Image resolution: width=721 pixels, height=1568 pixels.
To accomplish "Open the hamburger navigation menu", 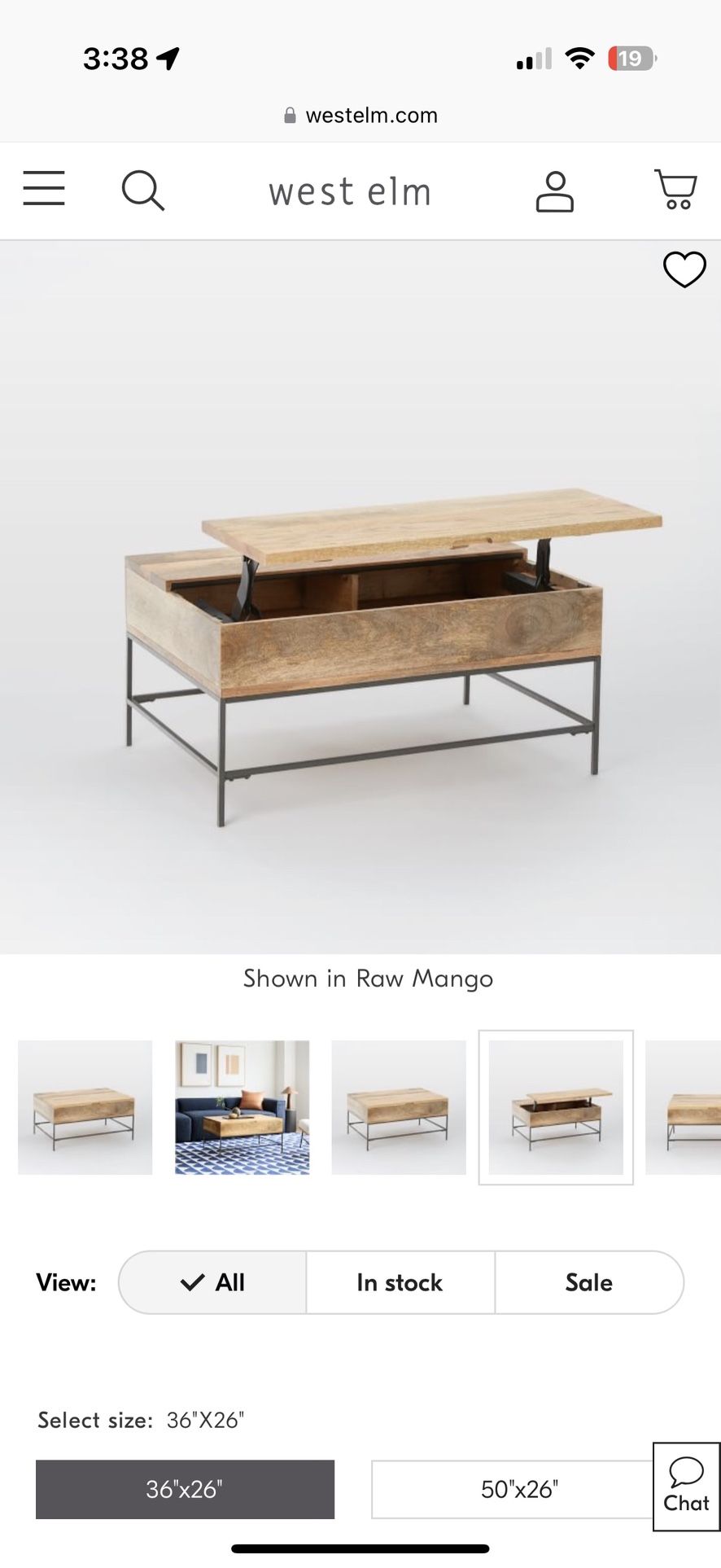I will (x=44, y=189).
